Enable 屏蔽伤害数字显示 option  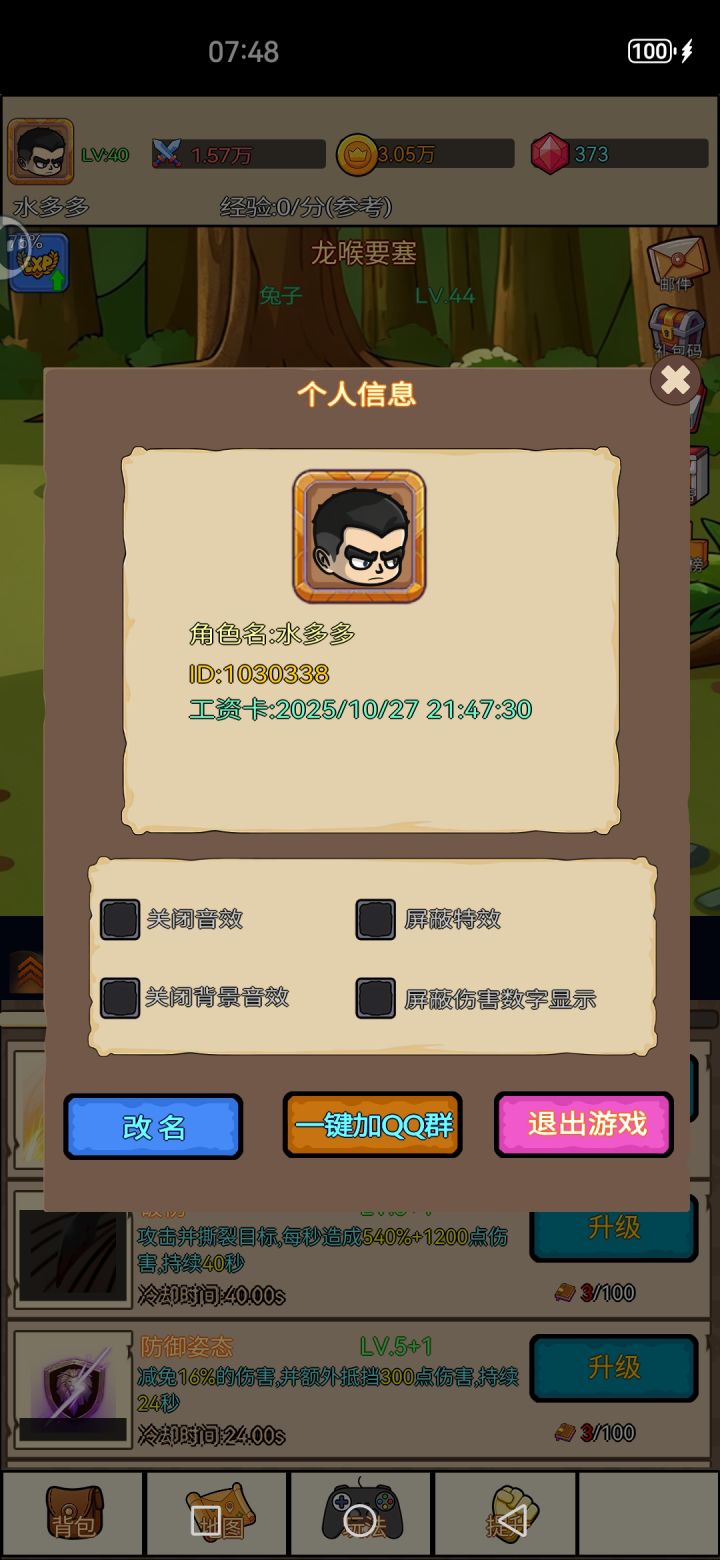[375, 998]
